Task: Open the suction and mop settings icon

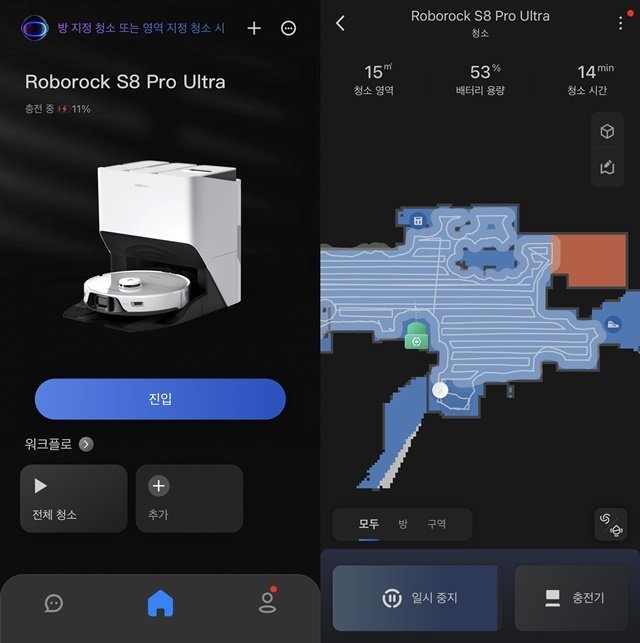Action: pos(610,524)
